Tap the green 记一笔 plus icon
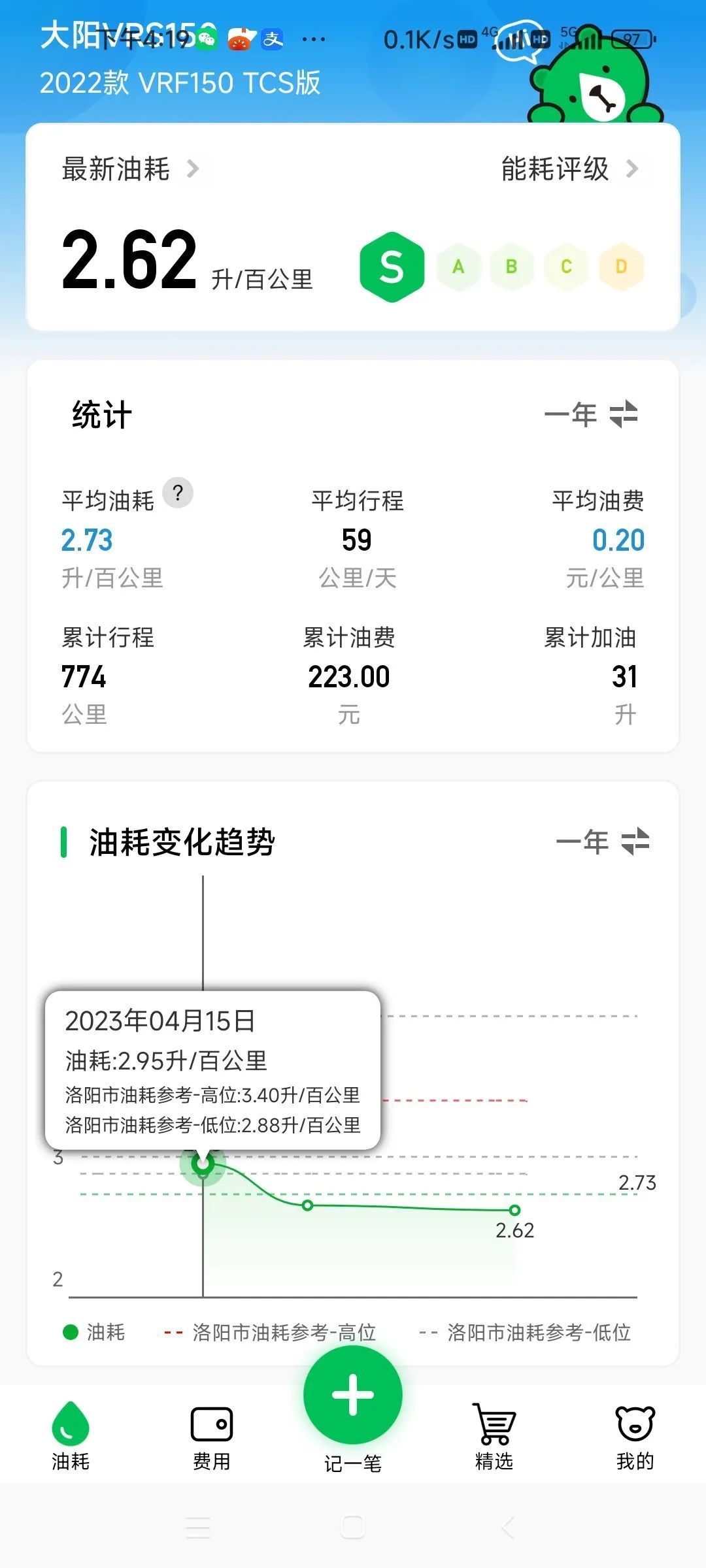 (352, 1396)
